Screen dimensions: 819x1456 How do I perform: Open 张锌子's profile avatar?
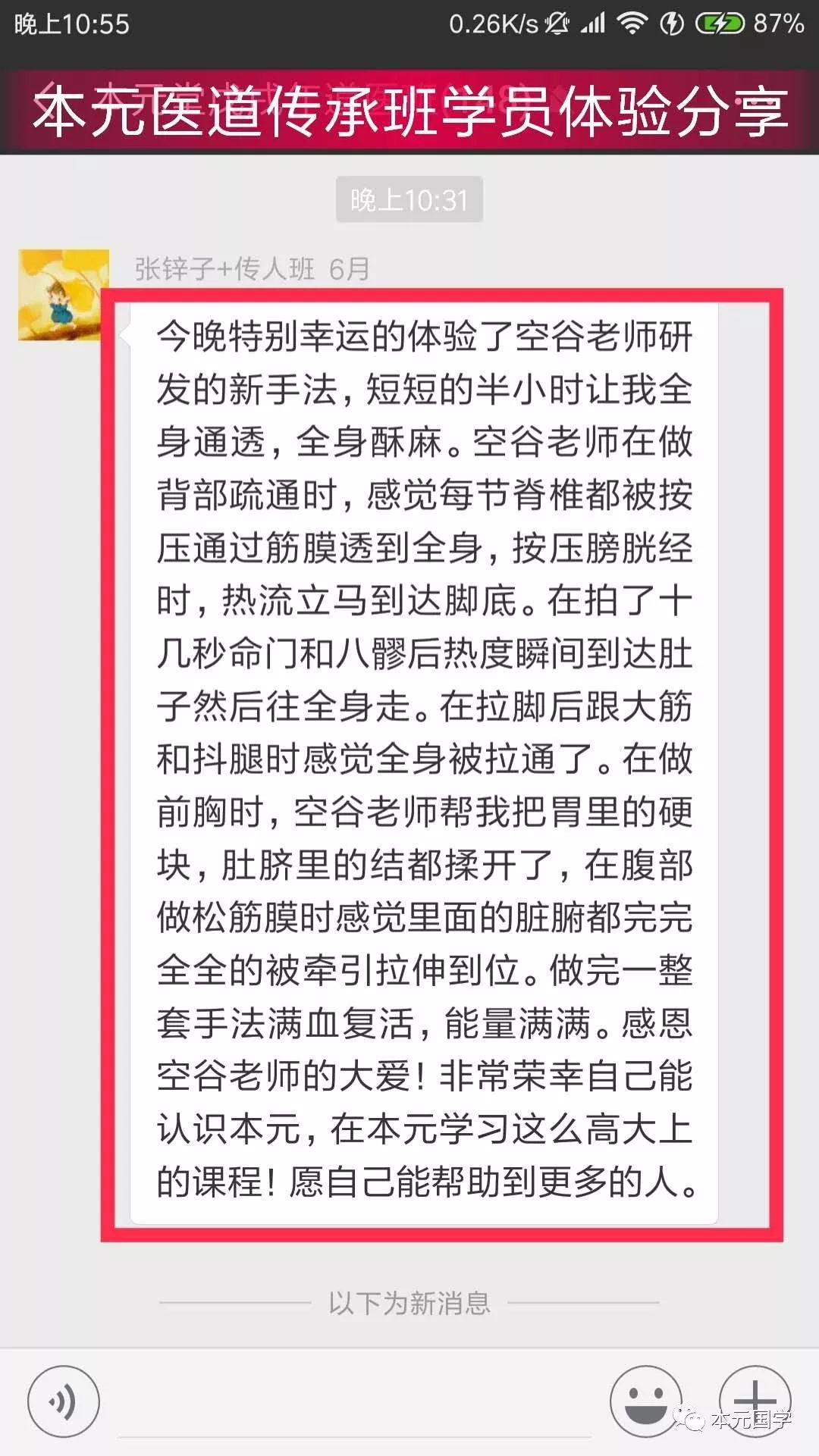click(64, 295)
